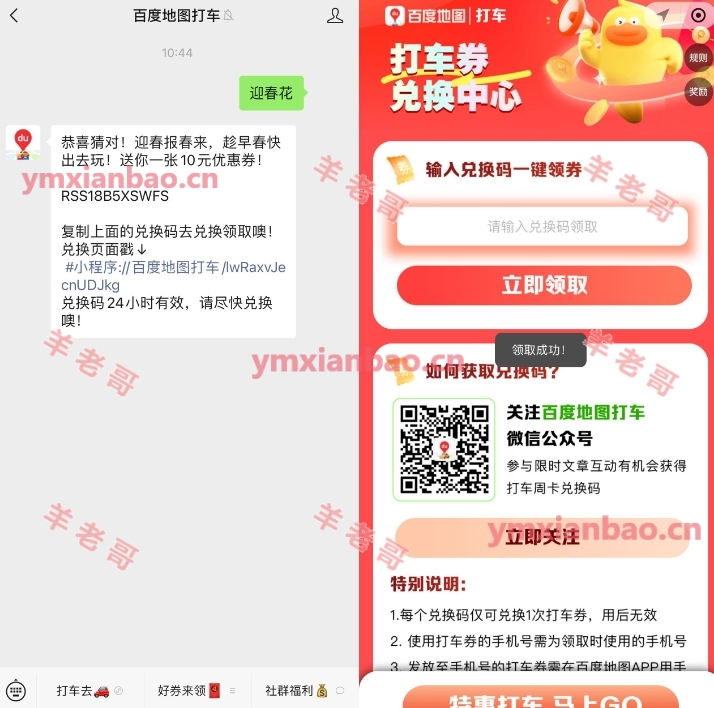Tap the 百度地图打车 account avatar

pyautogui.click(x=23, y=143)
